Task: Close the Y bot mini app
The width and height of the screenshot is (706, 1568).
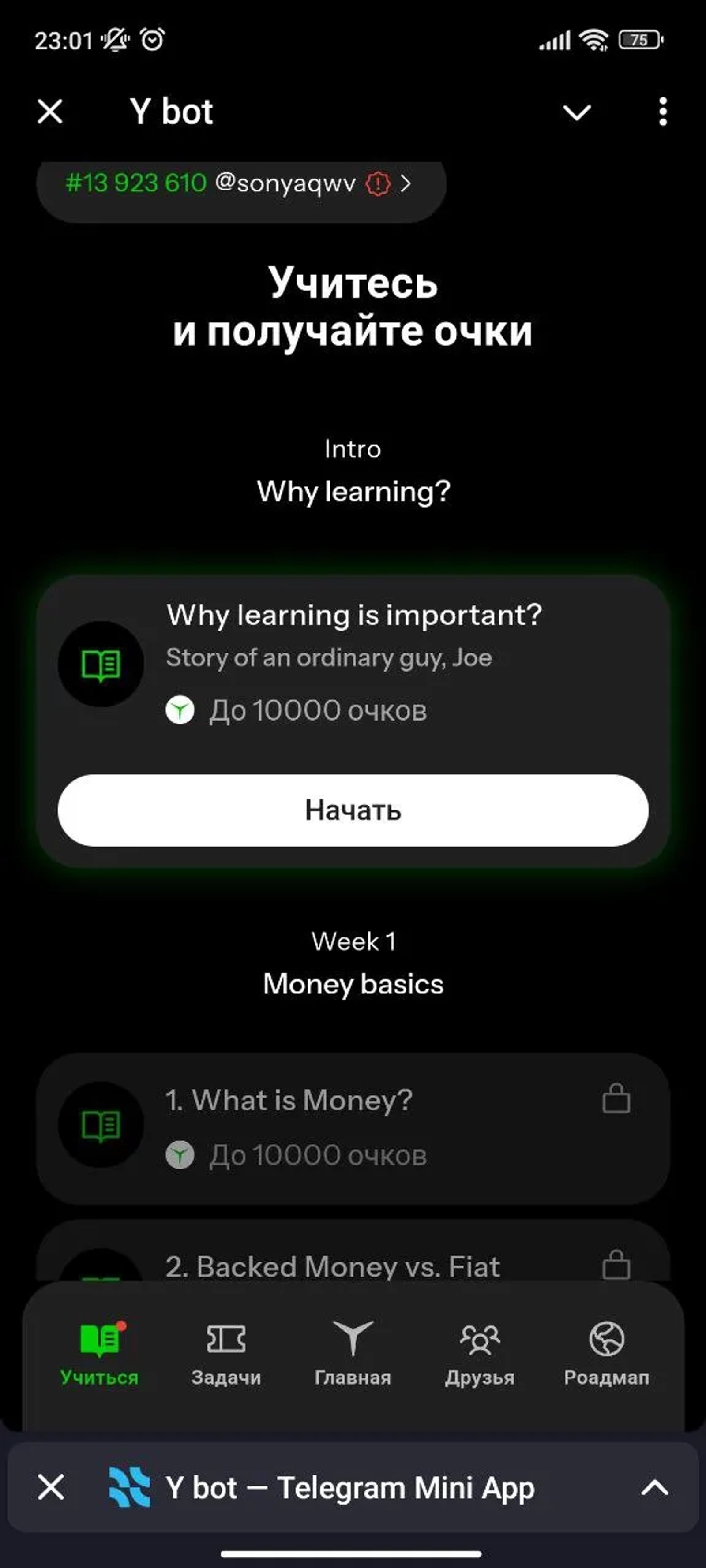Action: pyautogui.click(x=50, y=112)
